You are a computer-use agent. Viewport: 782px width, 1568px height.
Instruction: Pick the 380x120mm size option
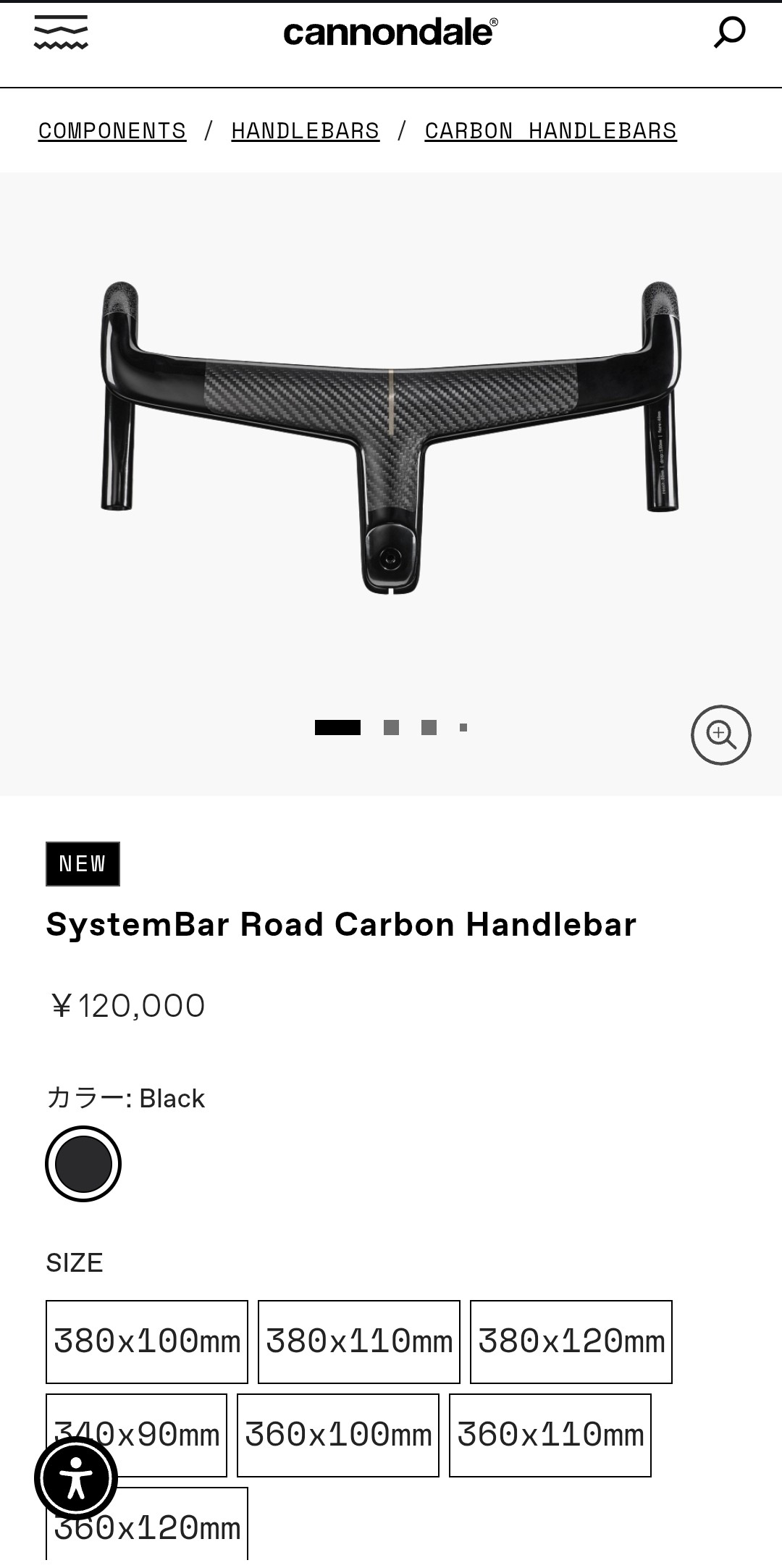click(x=571, y=1341)
